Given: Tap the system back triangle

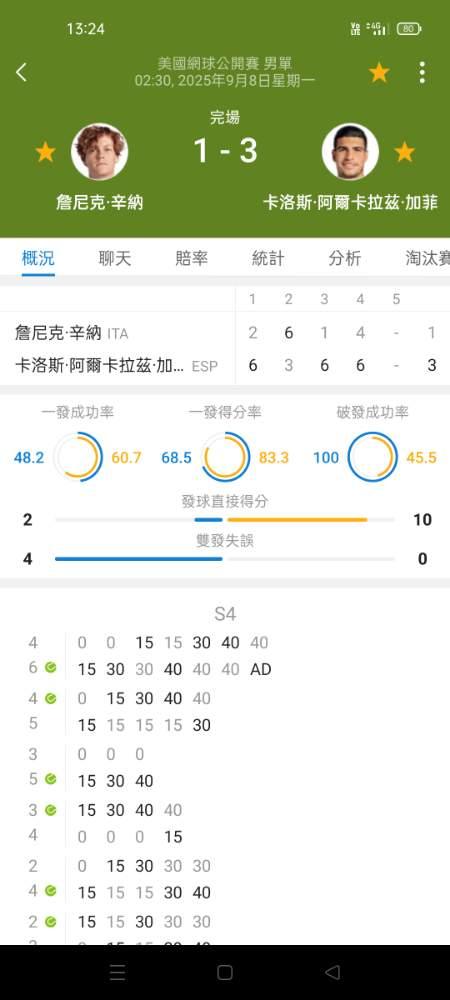Looking at the screenshot, I should (x=332, y=973).
